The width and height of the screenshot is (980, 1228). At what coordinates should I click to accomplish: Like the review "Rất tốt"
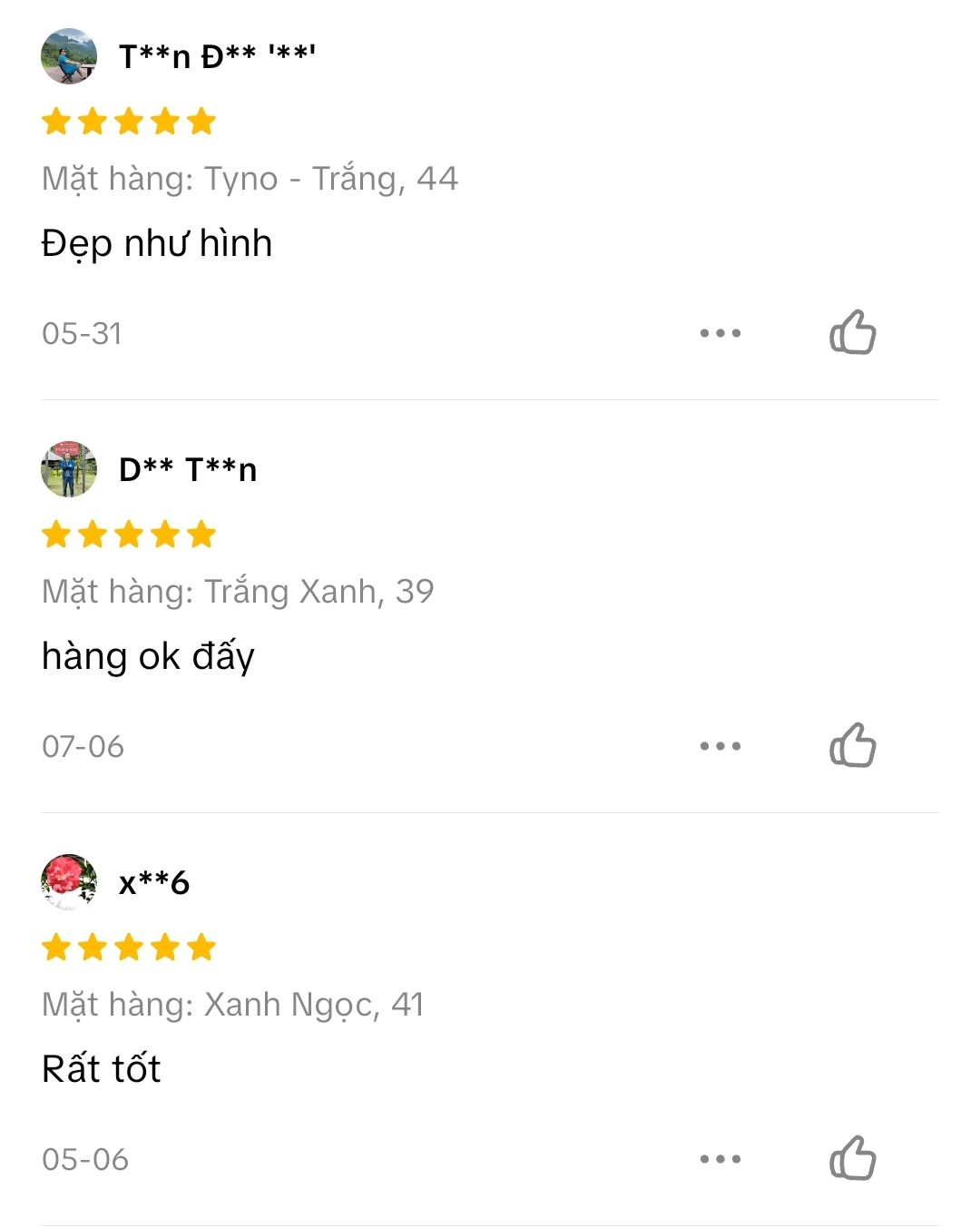point(852,1158)
